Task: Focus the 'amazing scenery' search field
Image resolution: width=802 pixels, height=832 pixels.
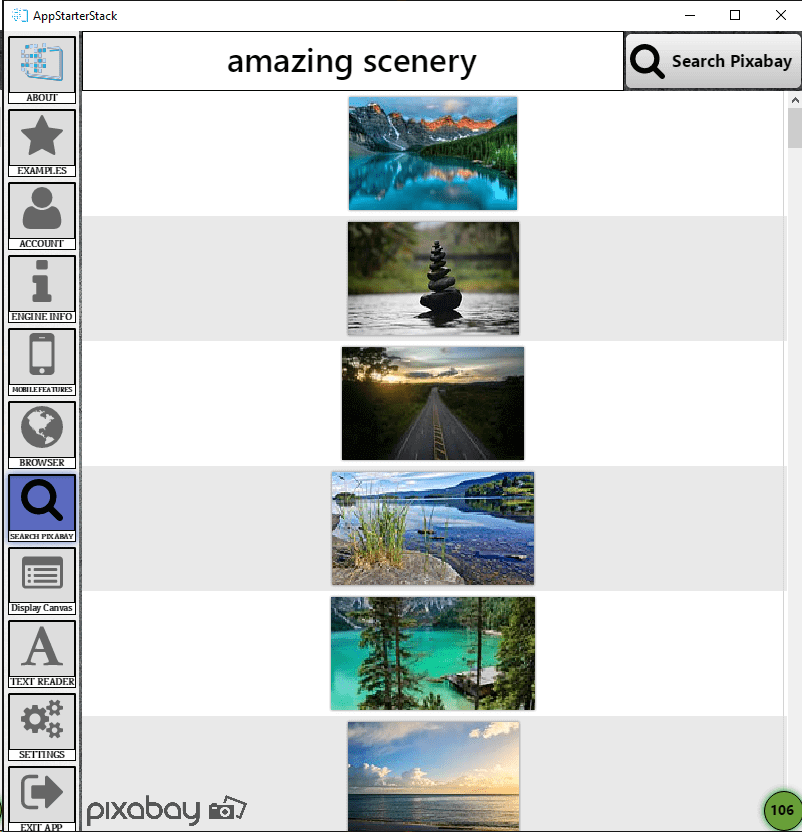Action: [x=352, y=62]
